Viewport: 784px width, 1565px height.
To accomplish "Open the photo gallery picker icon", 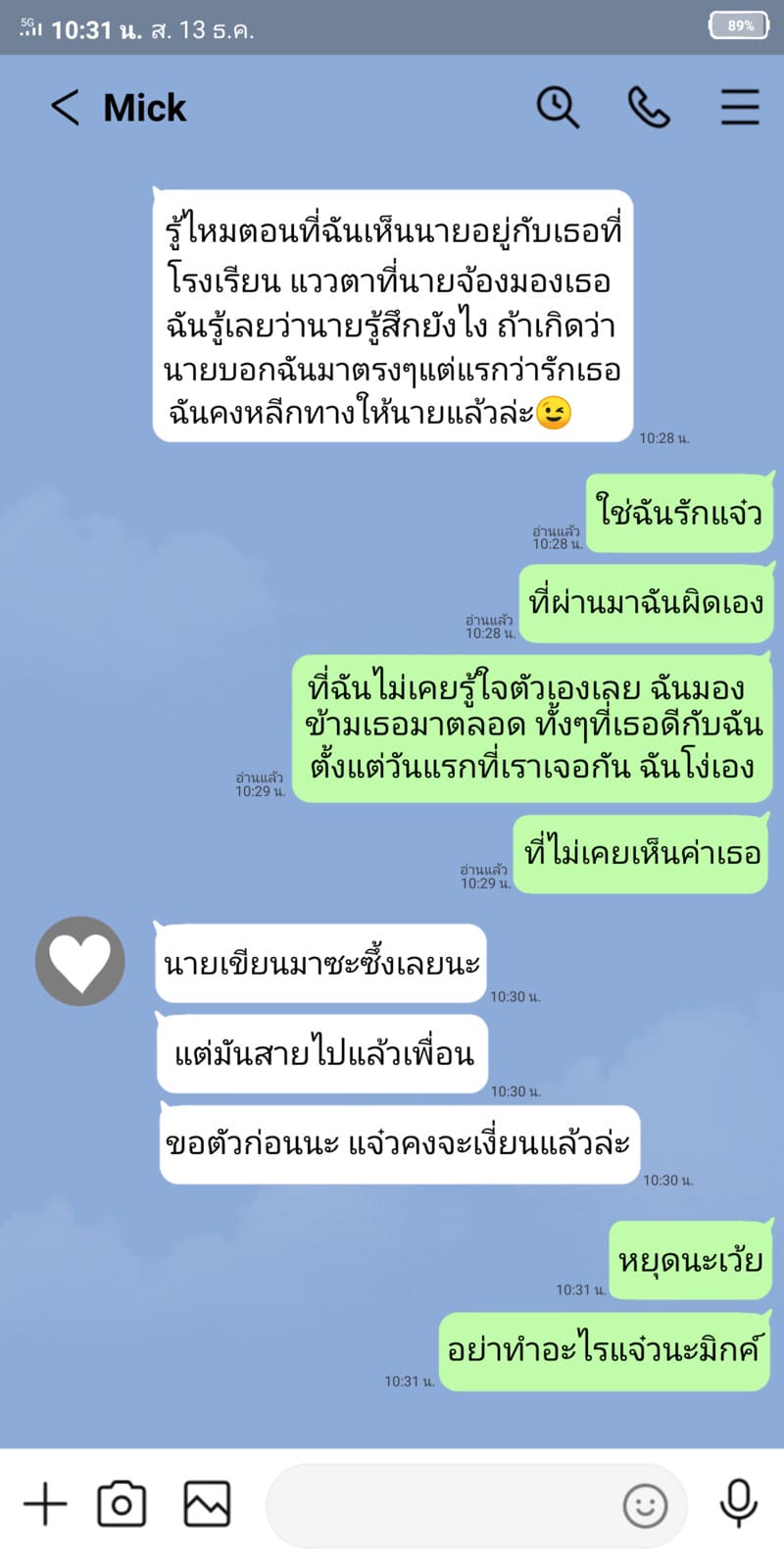I will tap(205, 1502).
